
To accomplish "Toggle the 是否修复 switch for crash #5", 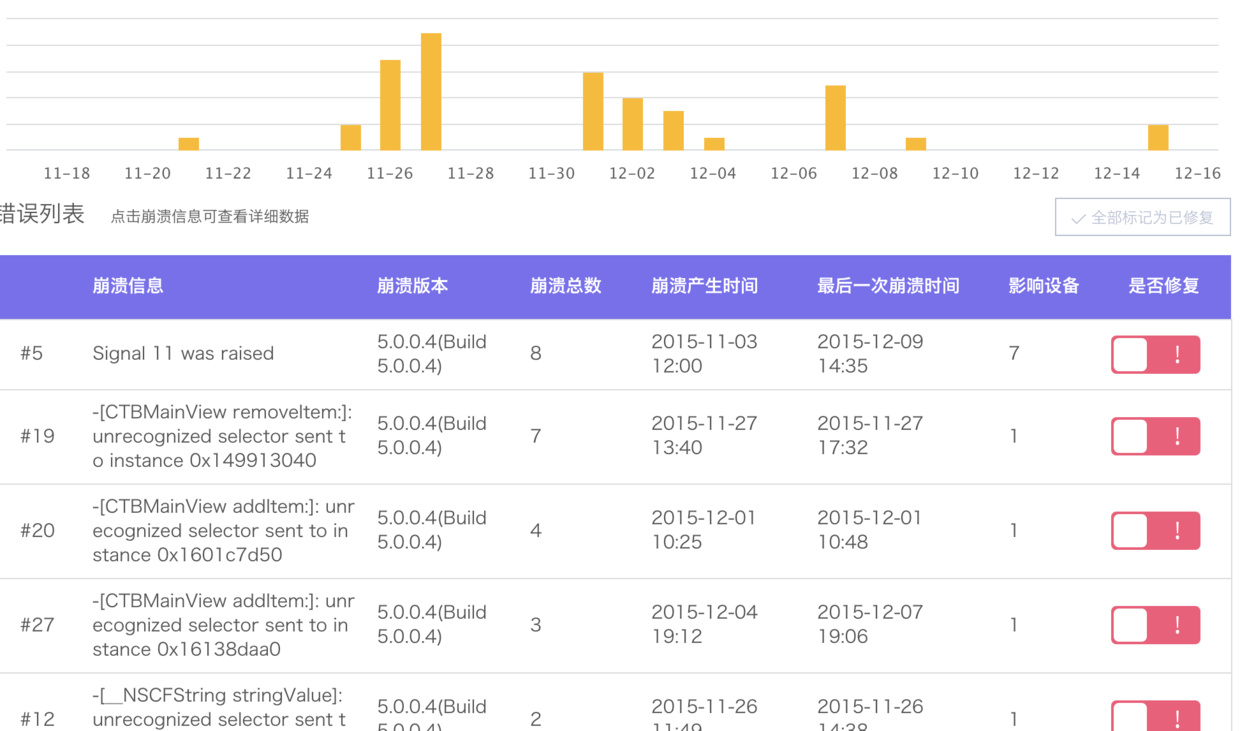I will pyautogui.click(x=1155, y=355).
